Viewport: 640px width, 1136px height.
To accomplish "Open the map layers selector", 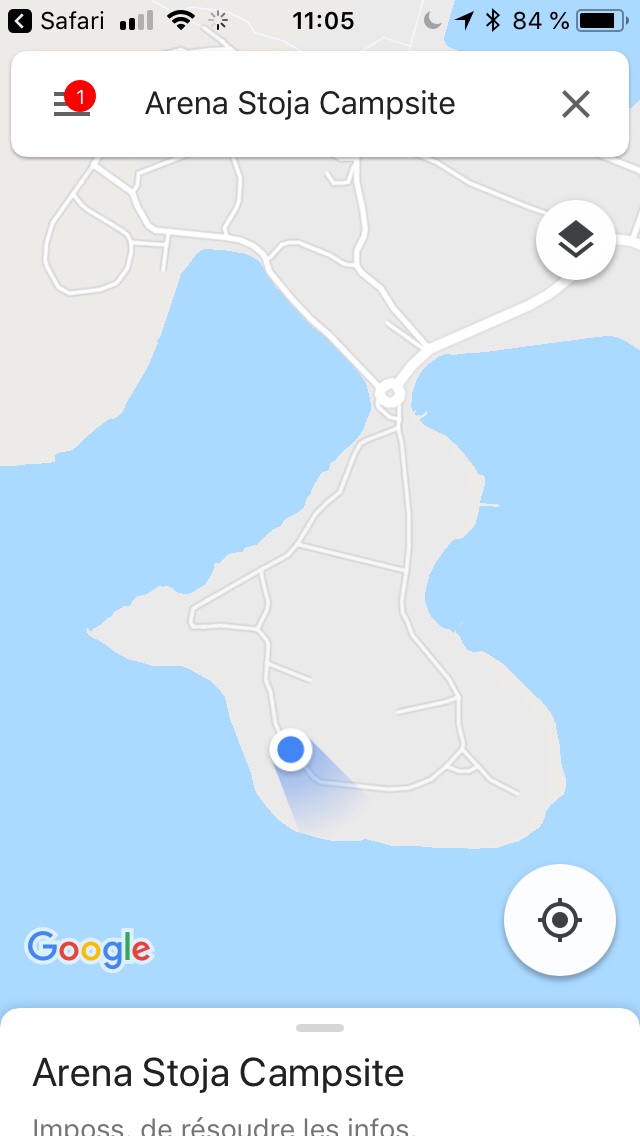I will pyautogui.click(x=575, y=240).
